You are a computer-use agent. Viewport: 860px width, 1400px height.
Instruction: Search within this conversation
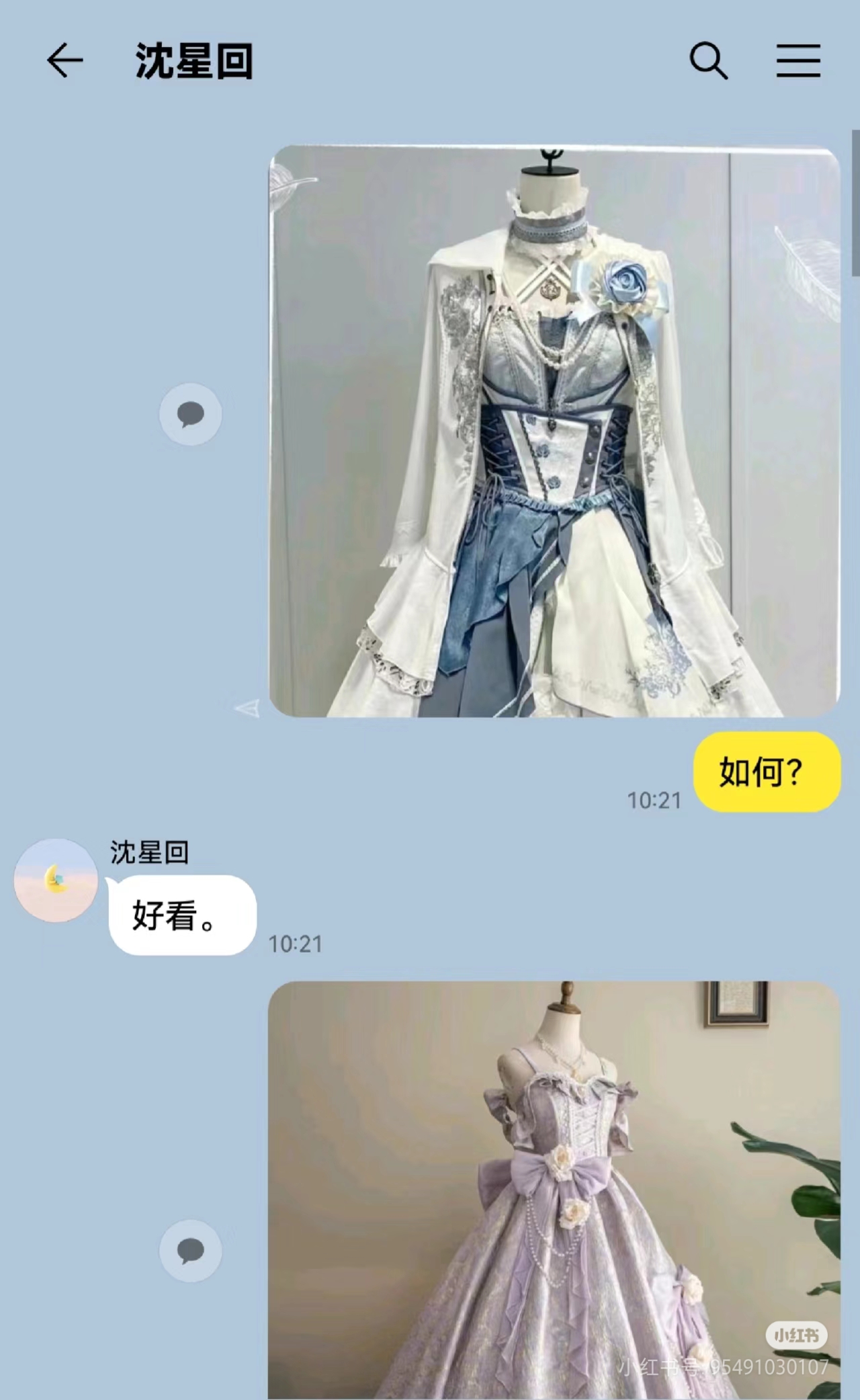(708, 61)
